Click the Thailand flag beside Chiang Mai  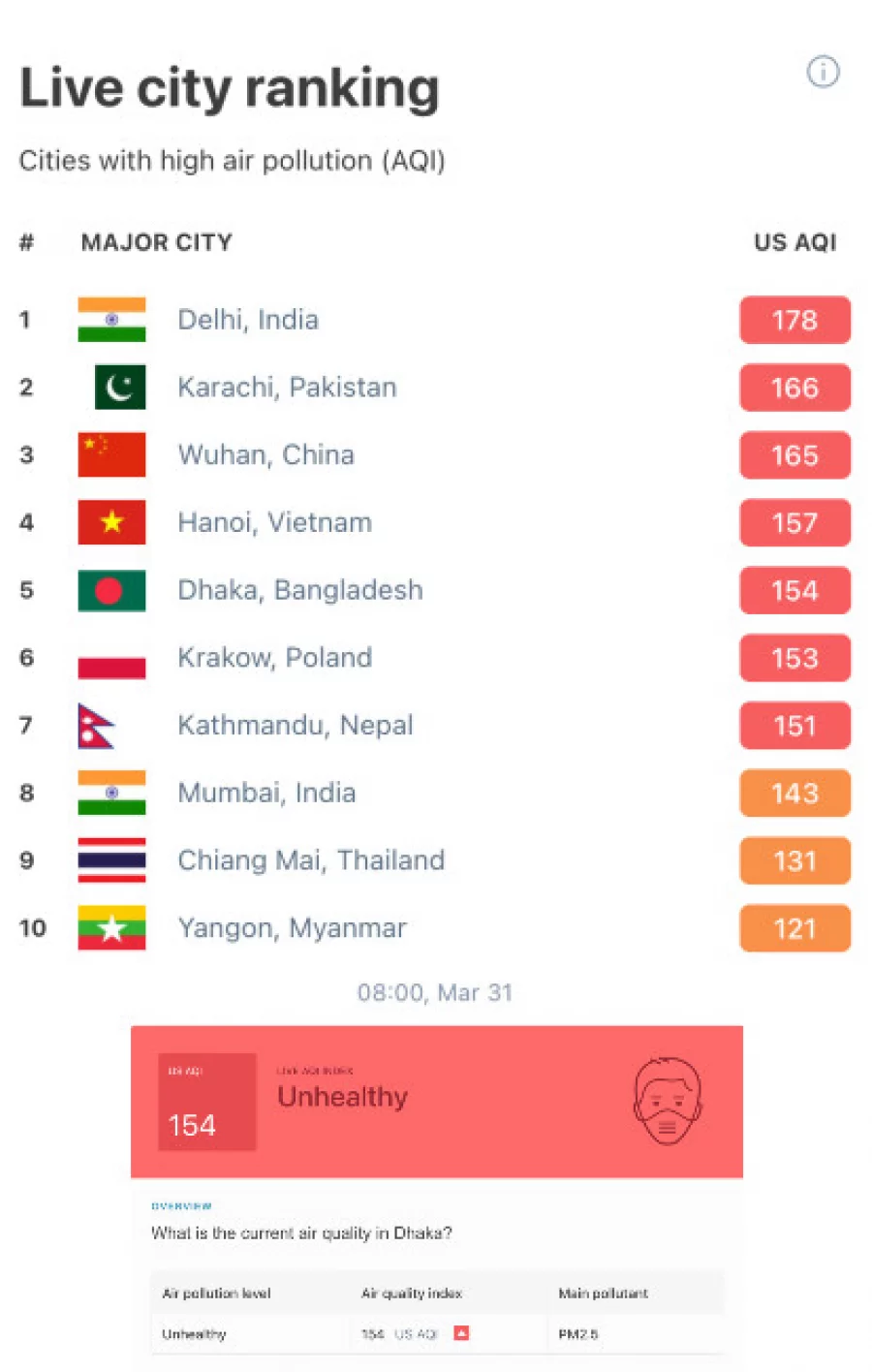[x=111, y=860]
